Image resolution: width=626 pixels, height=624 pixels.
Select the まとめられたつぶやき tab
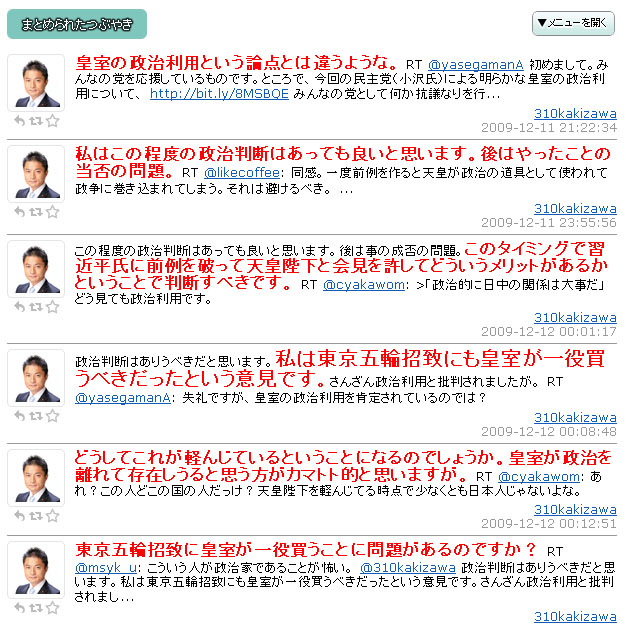click(x=77, y=24)
